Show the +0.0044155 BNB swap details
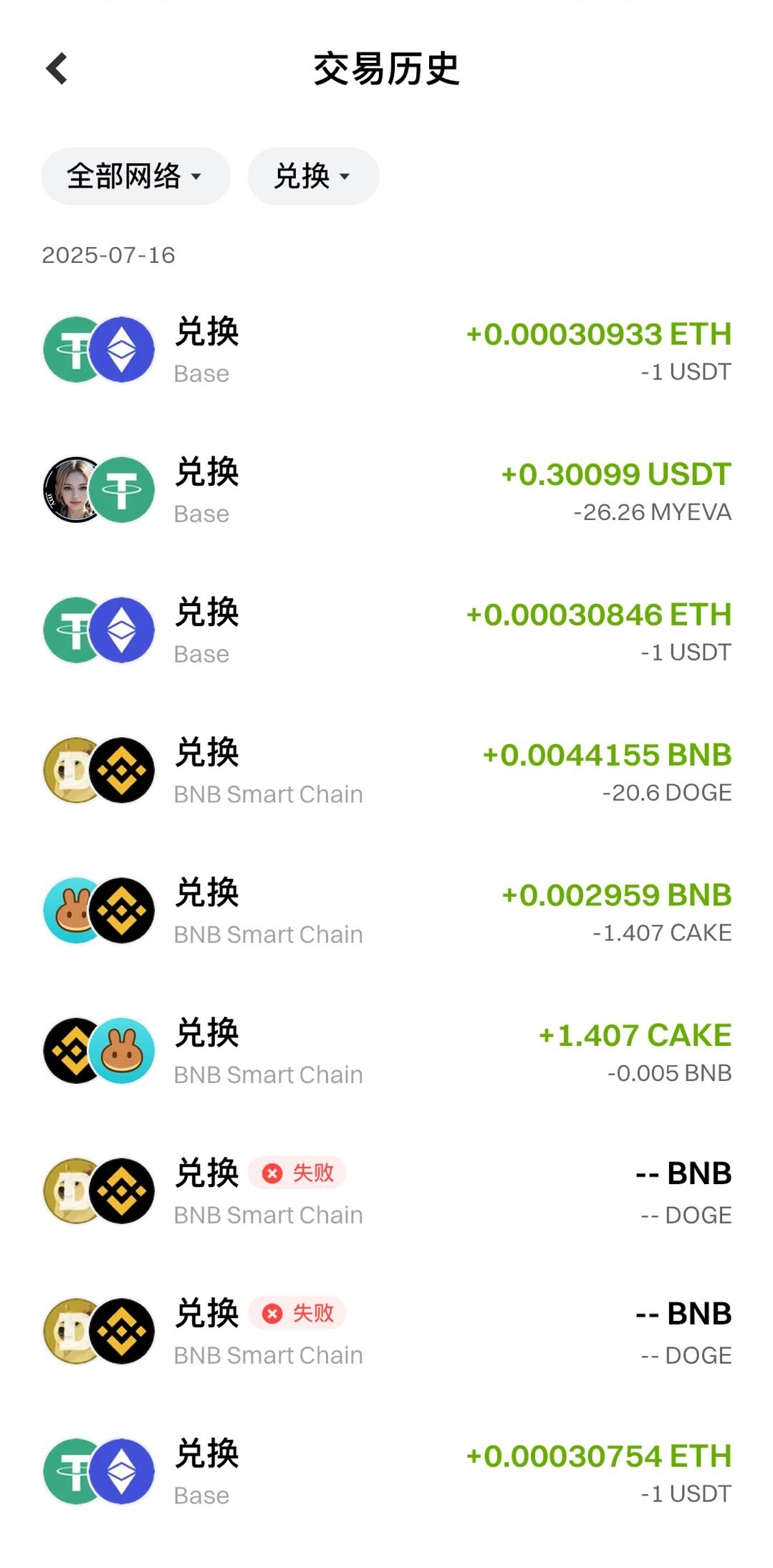 [x=387, y=772]
